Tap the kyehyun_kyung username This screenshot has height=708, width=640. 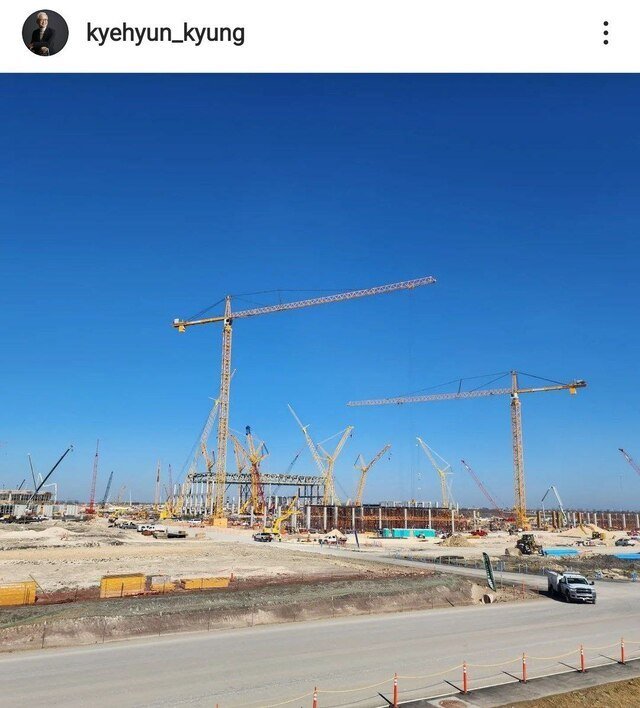(165, 34)
